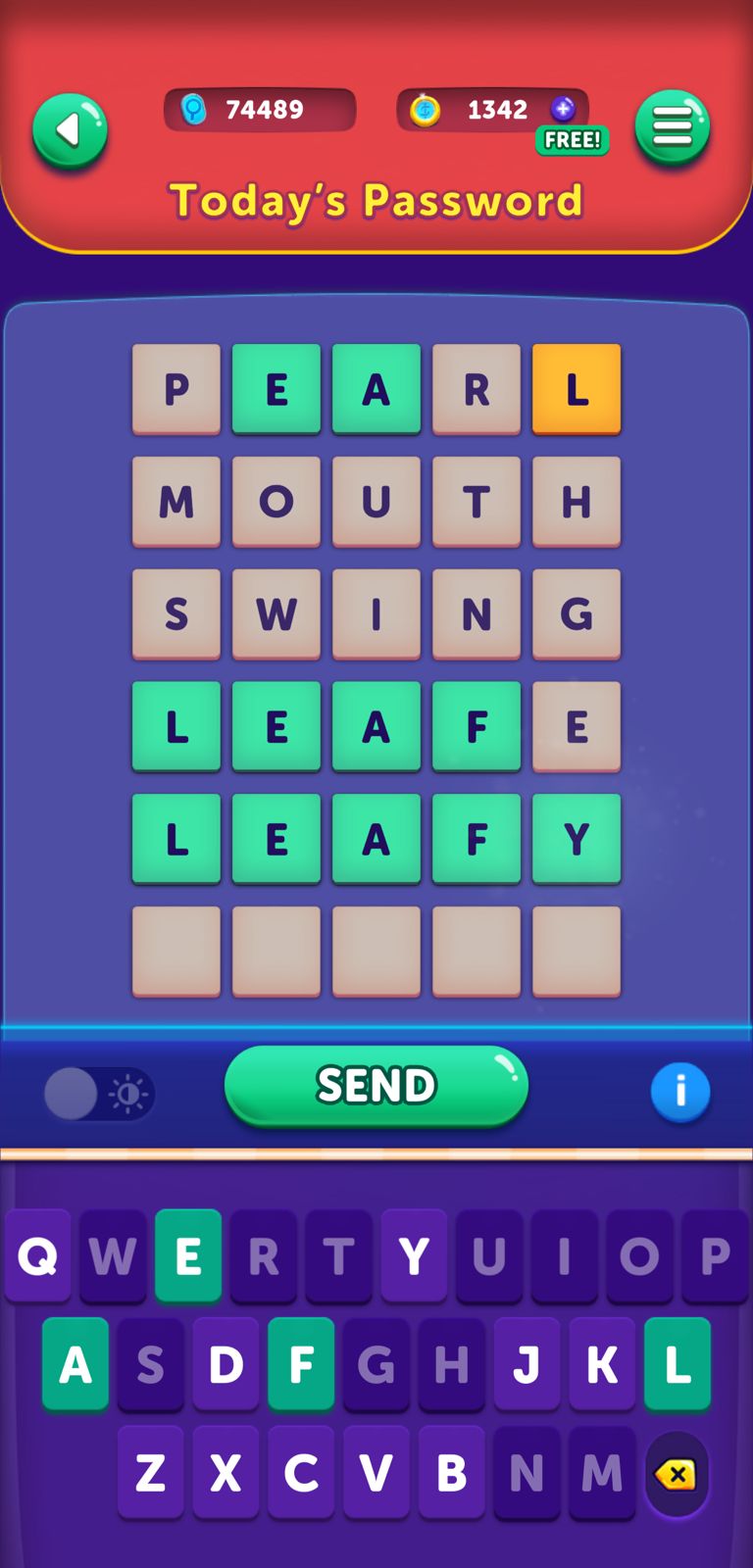Type the letter Q key
753x1568 pixels.
(x=37, y=1255)
